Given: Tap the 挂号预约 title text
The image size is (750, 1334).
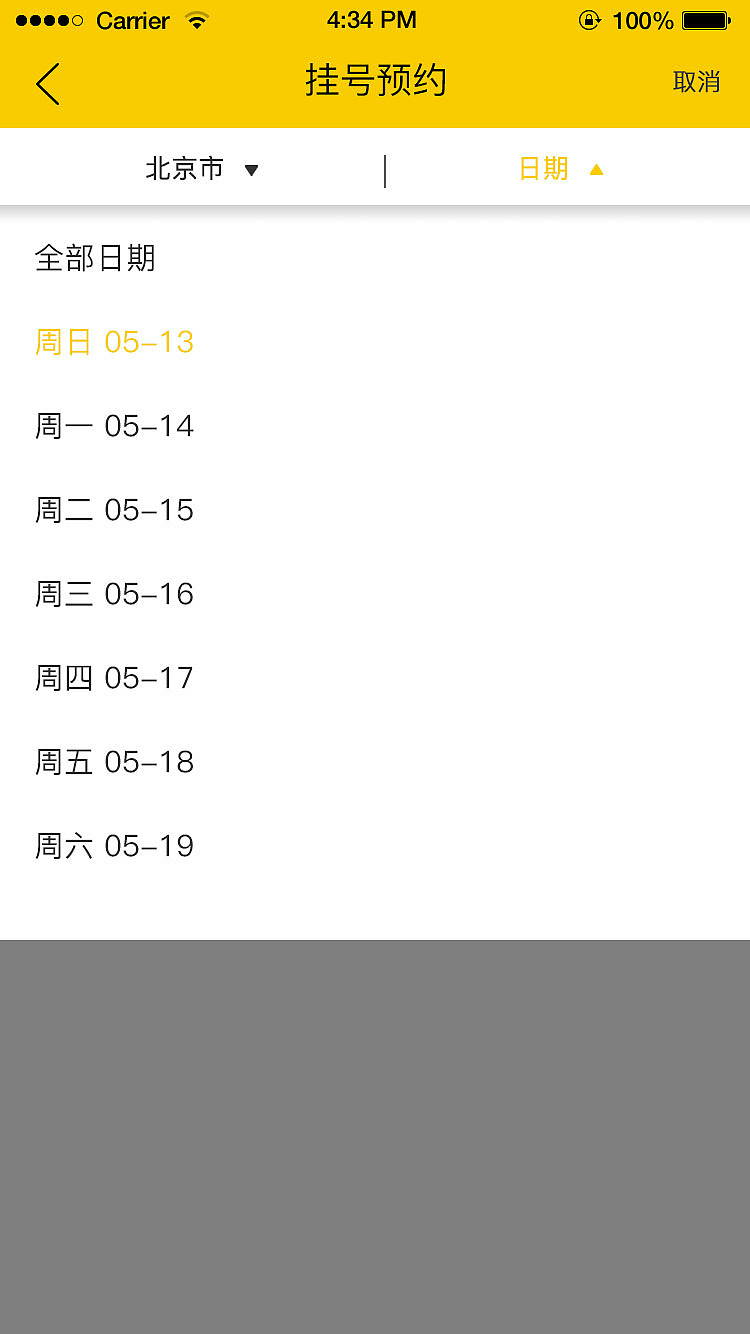Looking at the screenshot, I should pyautogui.click(x=375, y=82).
